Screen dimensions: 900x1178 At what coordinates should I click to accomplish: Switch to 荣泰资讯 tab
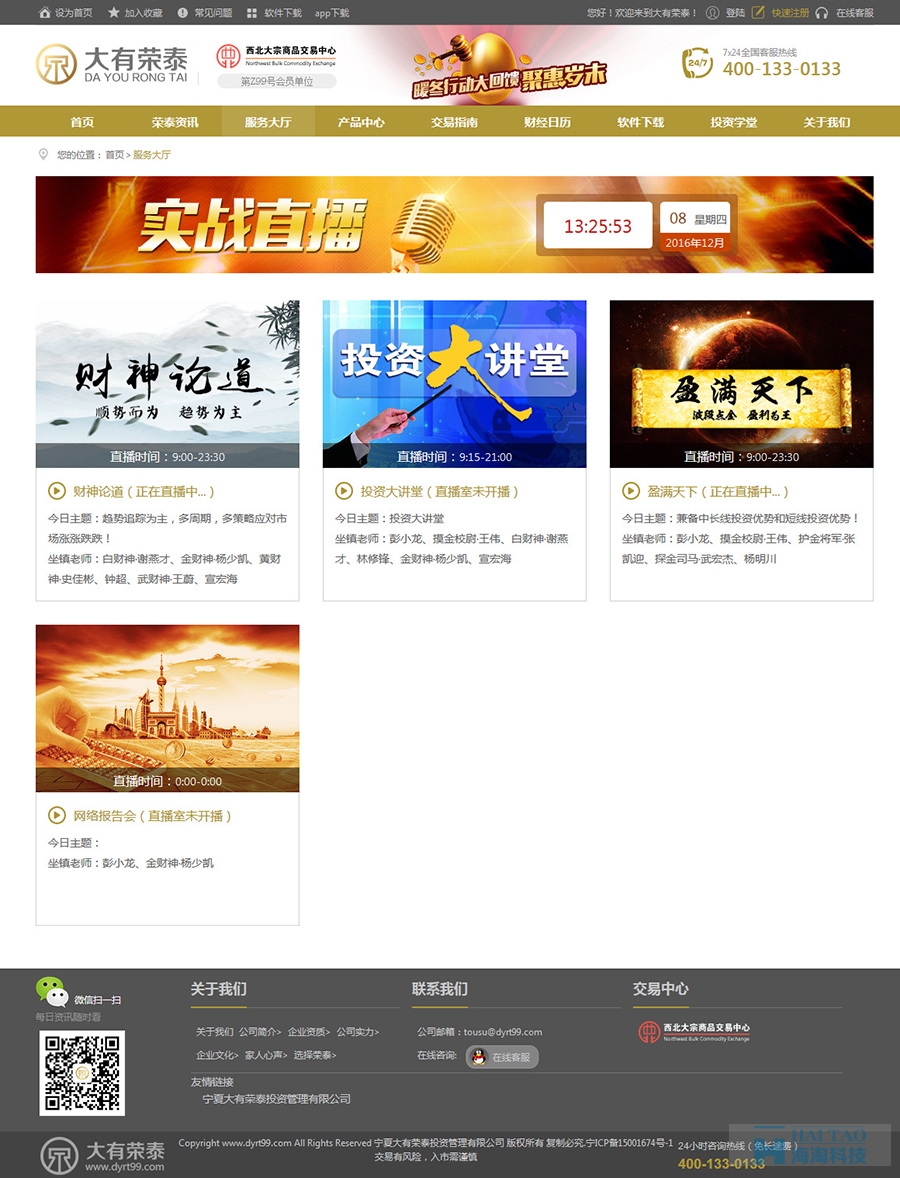[175, 122]
